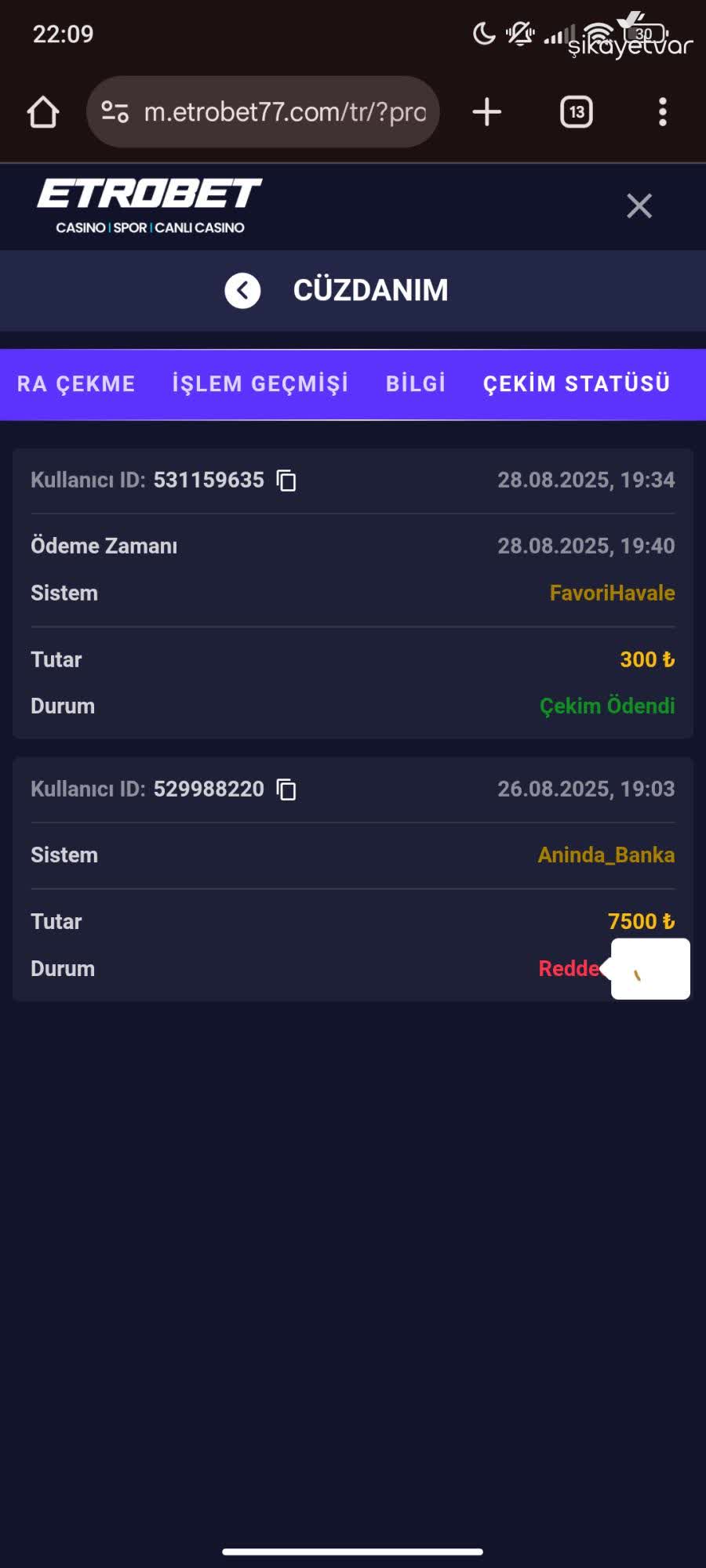Select the Çekim Ödendi status text
This screenshot has width=706, height=1568.
608,706
